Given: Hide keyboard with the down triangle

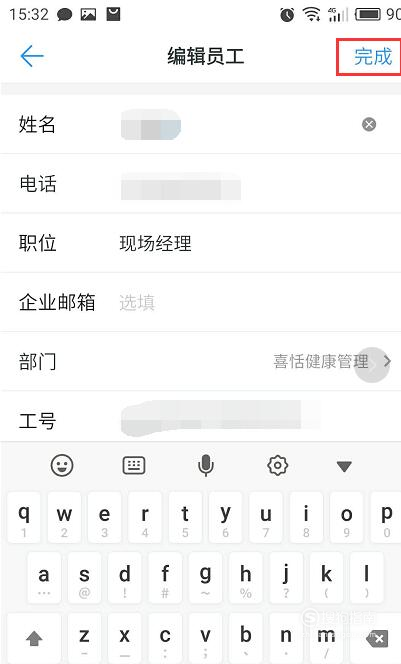Looking at the screenshot, I should coord(344,466).
